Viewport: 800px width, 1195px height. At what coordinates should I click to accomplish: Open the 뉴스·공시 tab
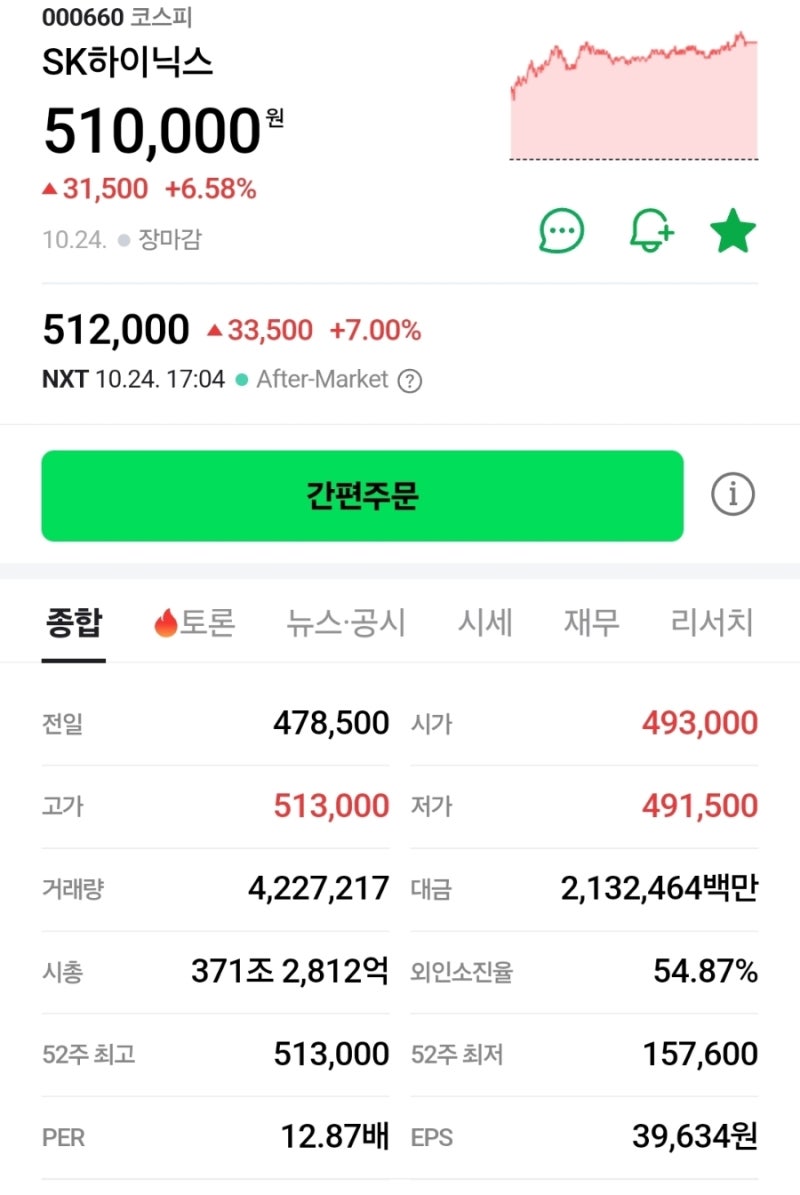pos(340,622)
